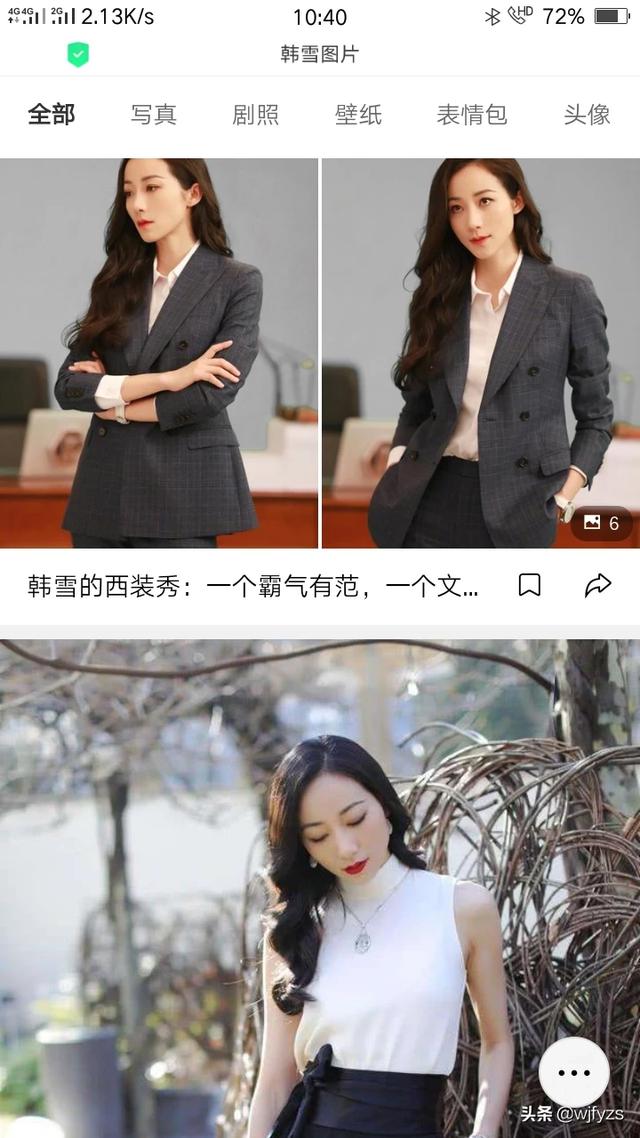Go to the 头像 tab
640x1138 pixels.
pos(587,115)
